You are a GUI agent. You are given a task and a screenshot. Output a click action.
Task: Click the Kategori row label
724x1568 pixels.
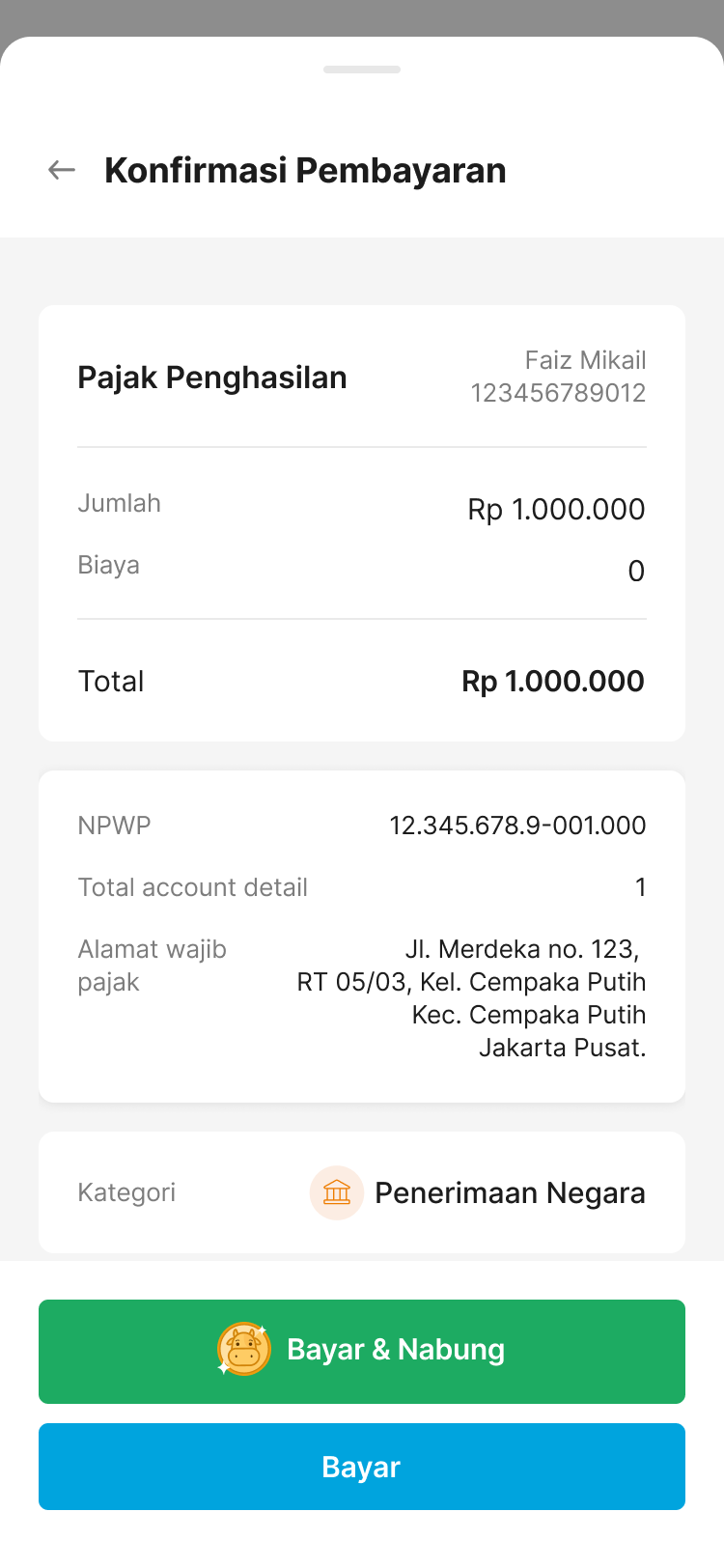pos(126,1192)
